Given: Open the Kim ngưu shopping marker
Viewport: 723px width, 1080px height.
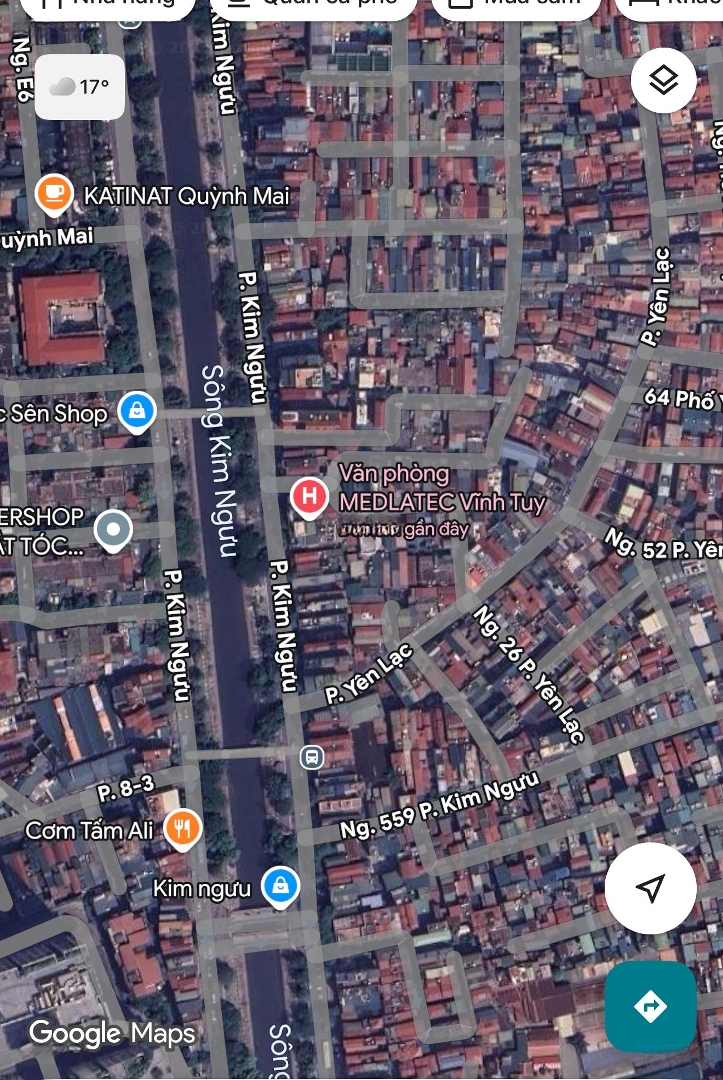Looking at the screenshot, I should point(281,886).
